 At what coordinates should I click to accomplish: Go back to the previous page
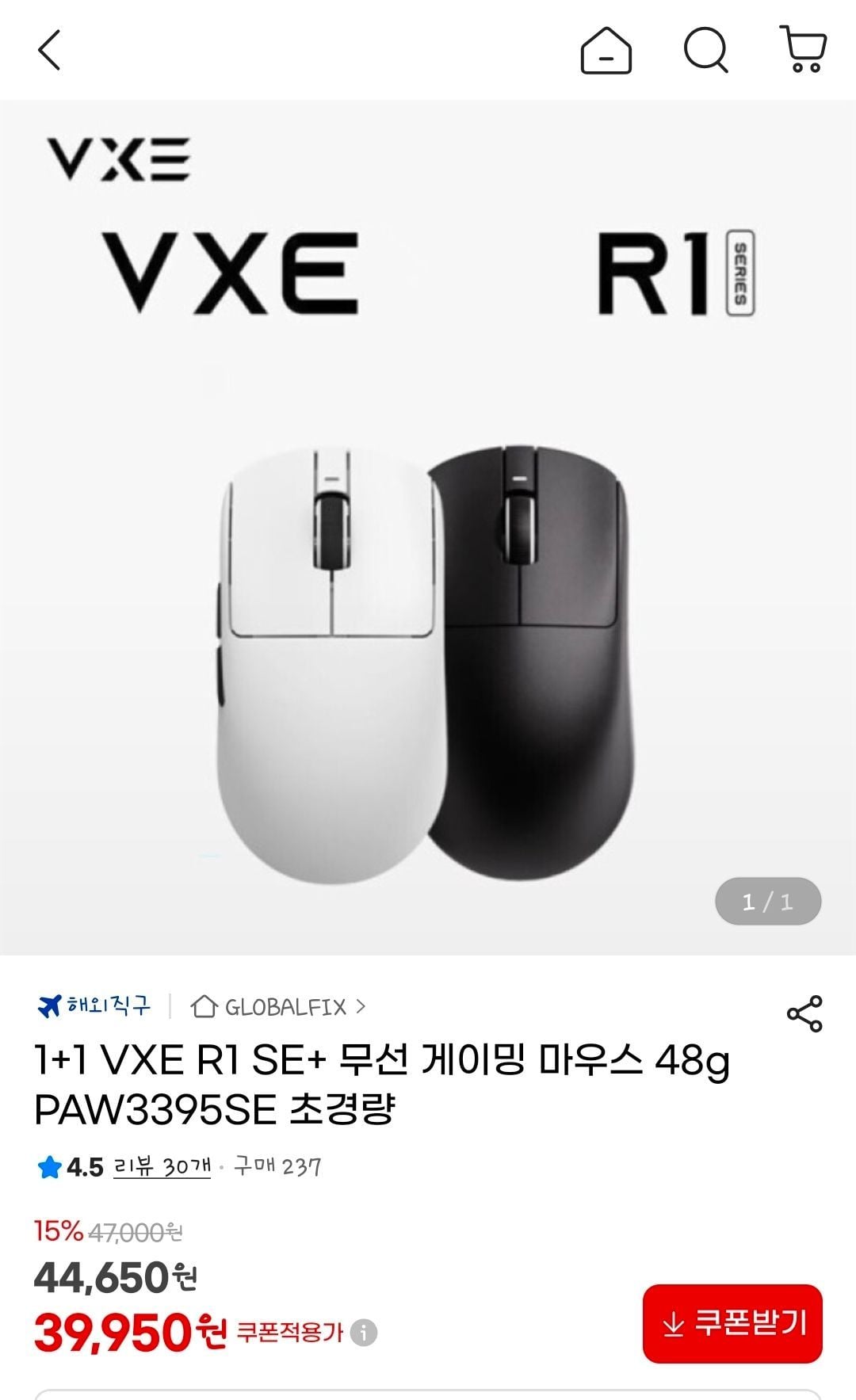point(49,50)
